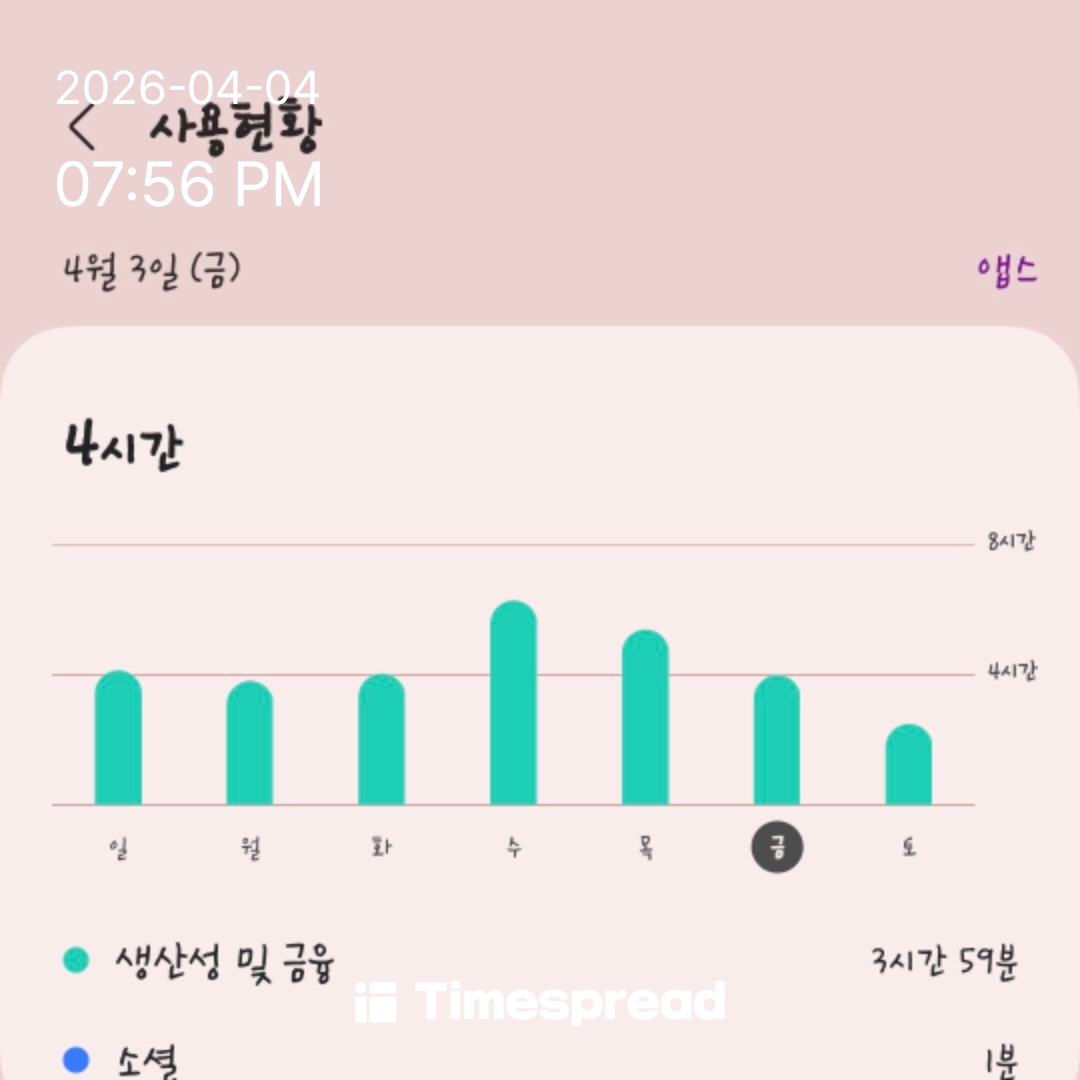Image resolution: width=1080 pixels, height=1080 pixels.
Task: Select the 월 bar in the chart
Action: point(250,743)
